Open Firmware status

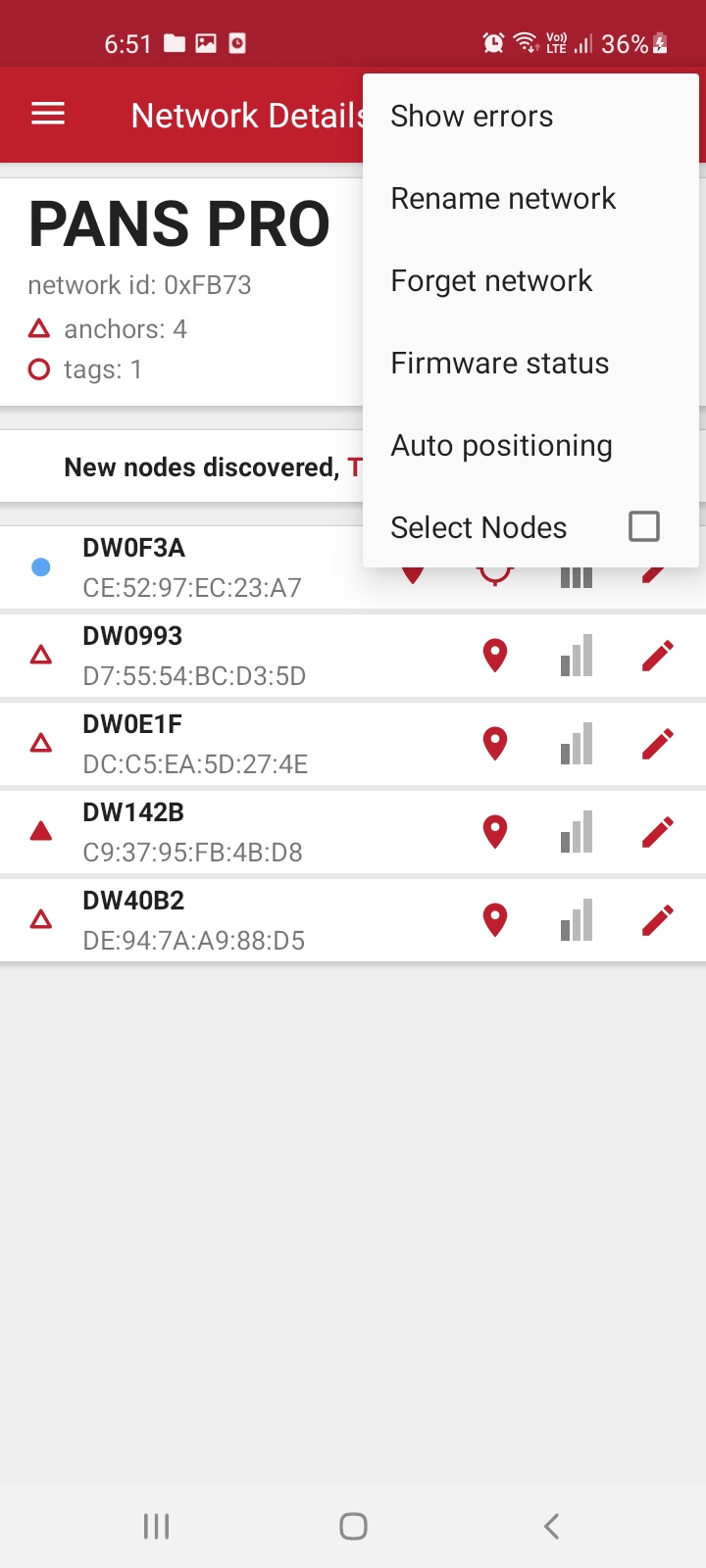(x=530, y=363)
